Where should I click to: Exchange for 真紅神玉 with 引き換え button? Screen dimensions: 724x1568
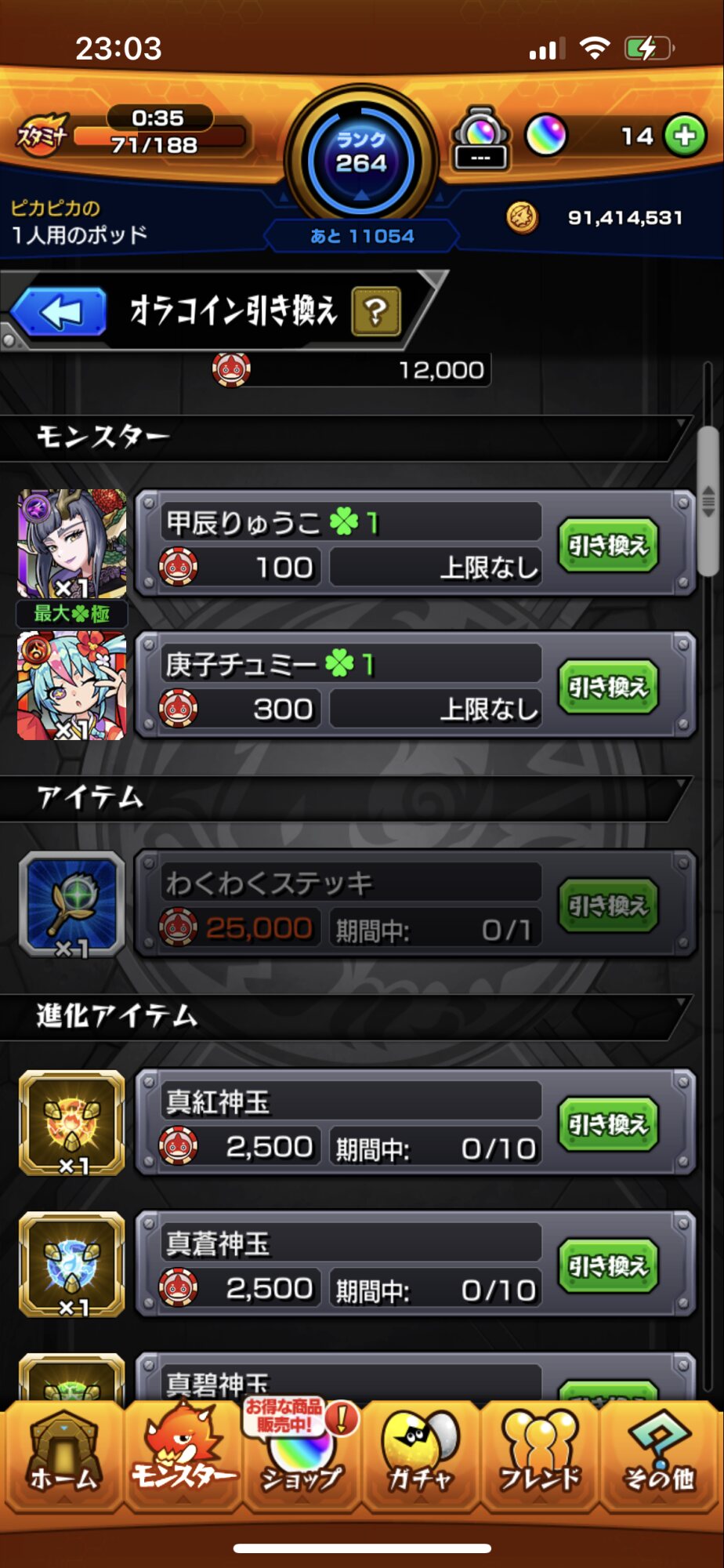click(608, 1124)
